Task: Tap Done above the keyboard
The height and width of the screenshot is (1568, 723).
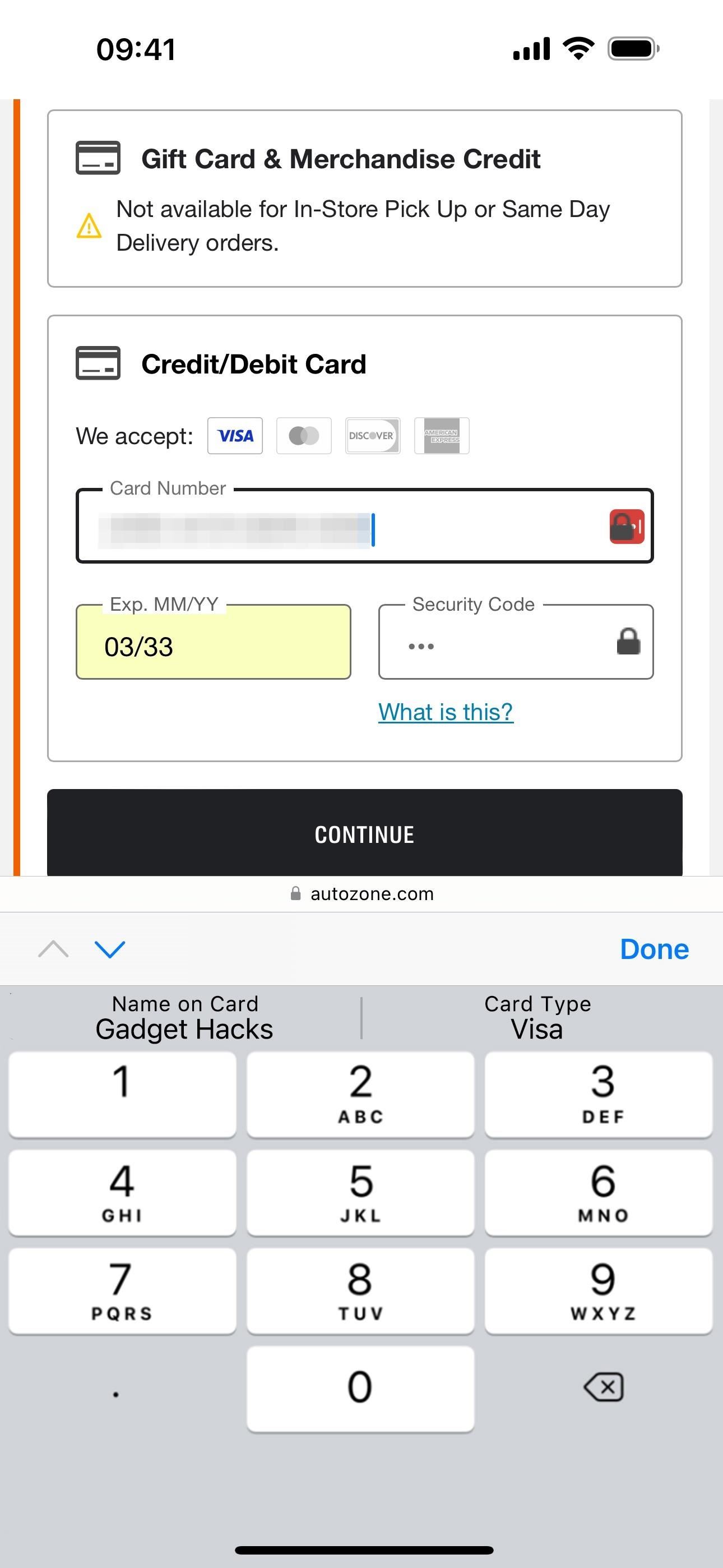Action: [654, 949]
